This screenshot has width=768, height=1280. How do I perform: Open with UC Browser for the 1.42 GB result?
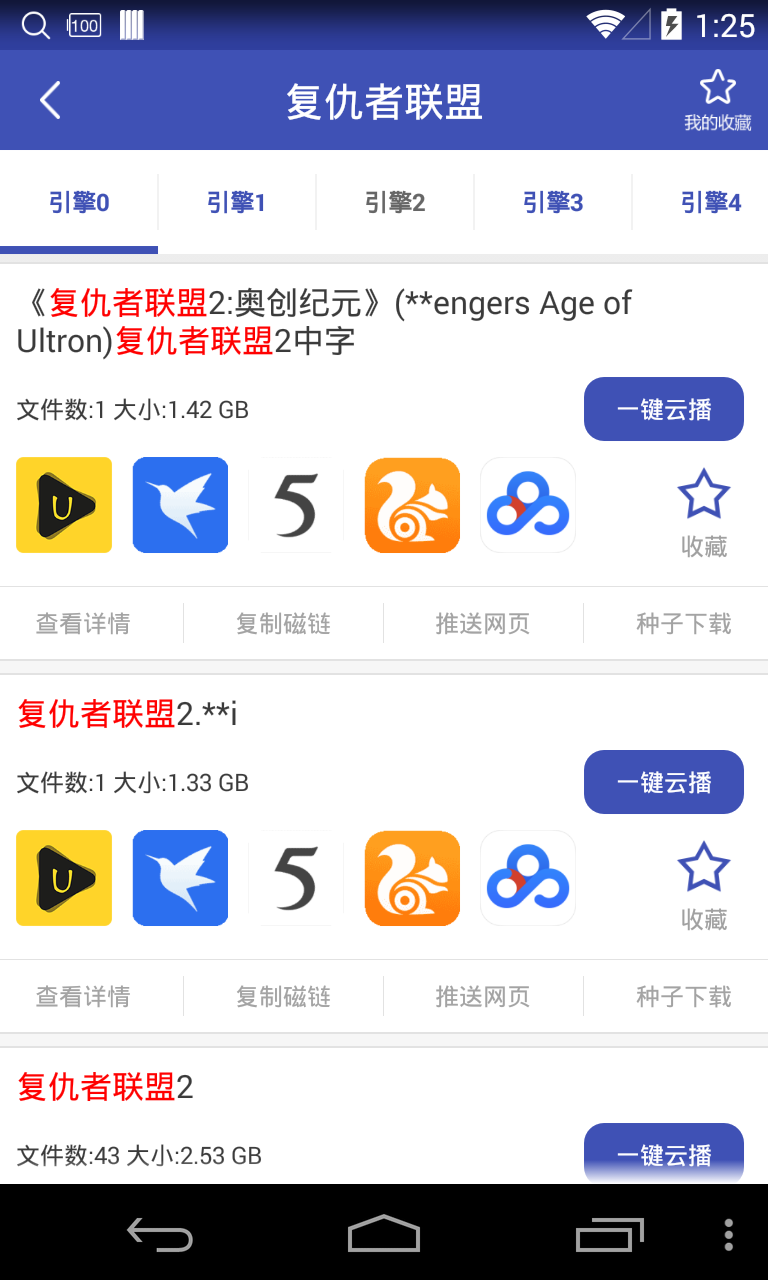coord(412,505)
